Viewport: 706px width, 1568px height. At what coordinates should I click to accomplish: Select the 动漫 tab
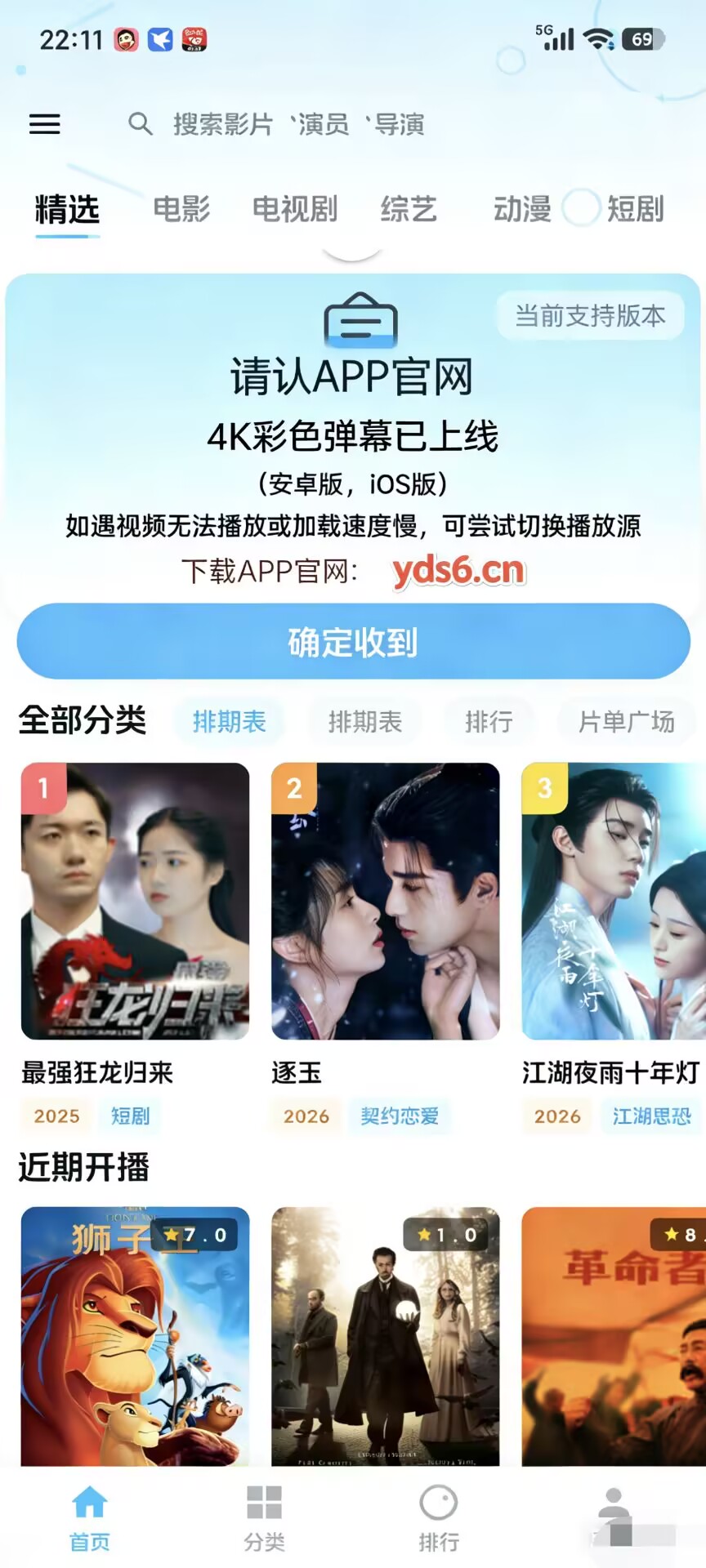click(522, 209)
